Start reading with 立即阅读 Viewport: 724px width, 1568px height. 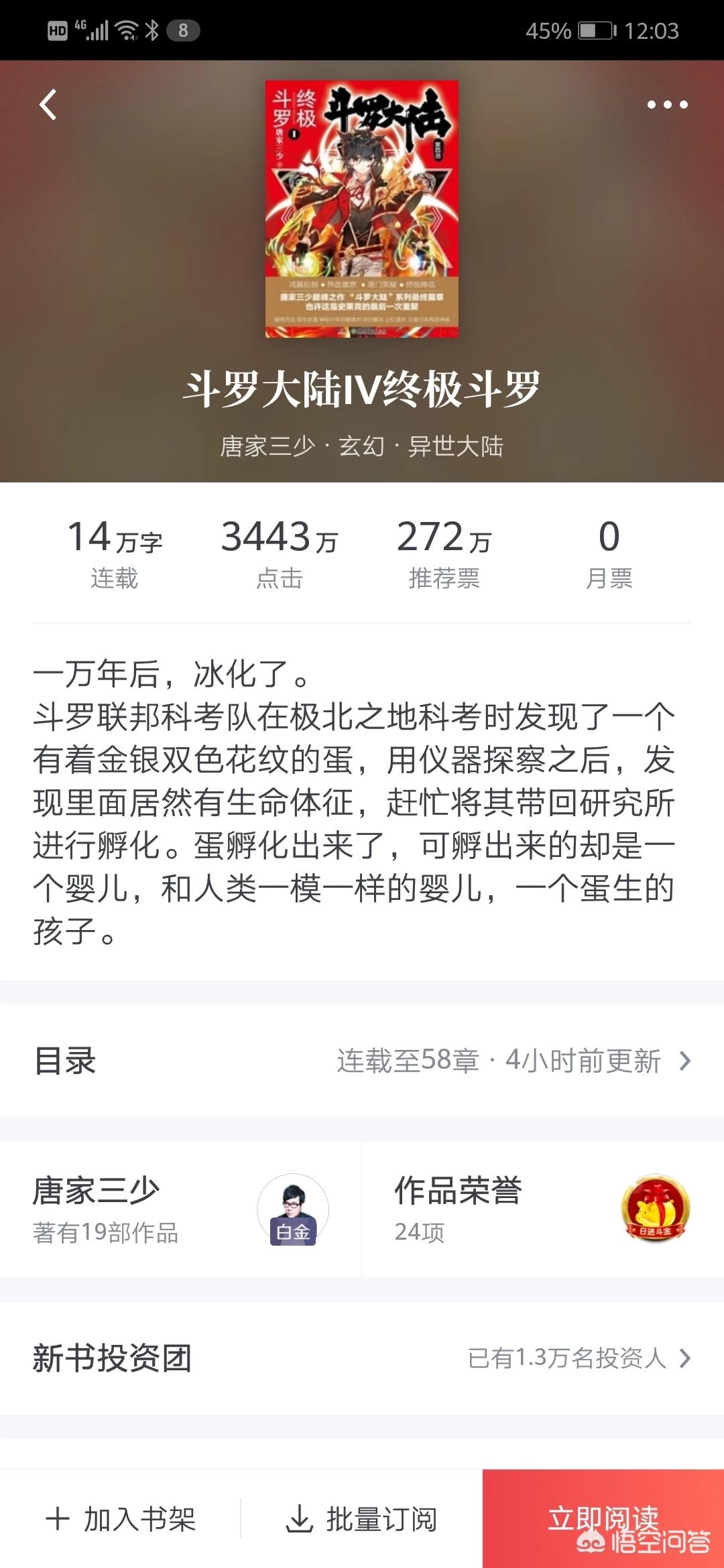[603, 1518]
